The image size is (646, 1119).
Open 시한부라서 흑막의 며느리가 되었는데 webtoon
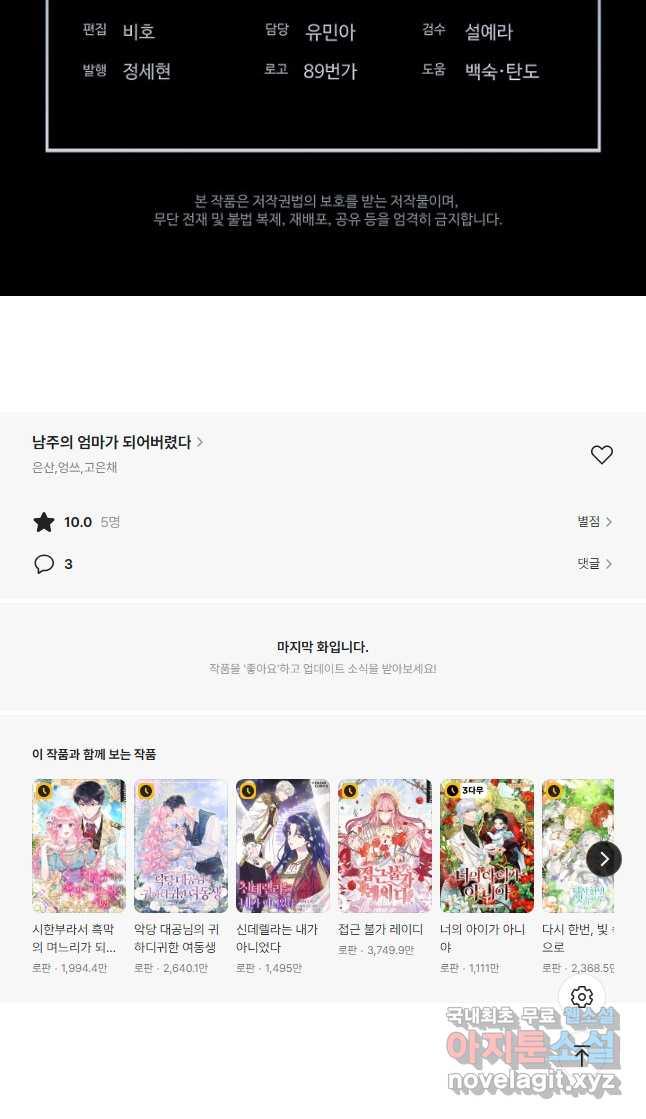(79, 846)
